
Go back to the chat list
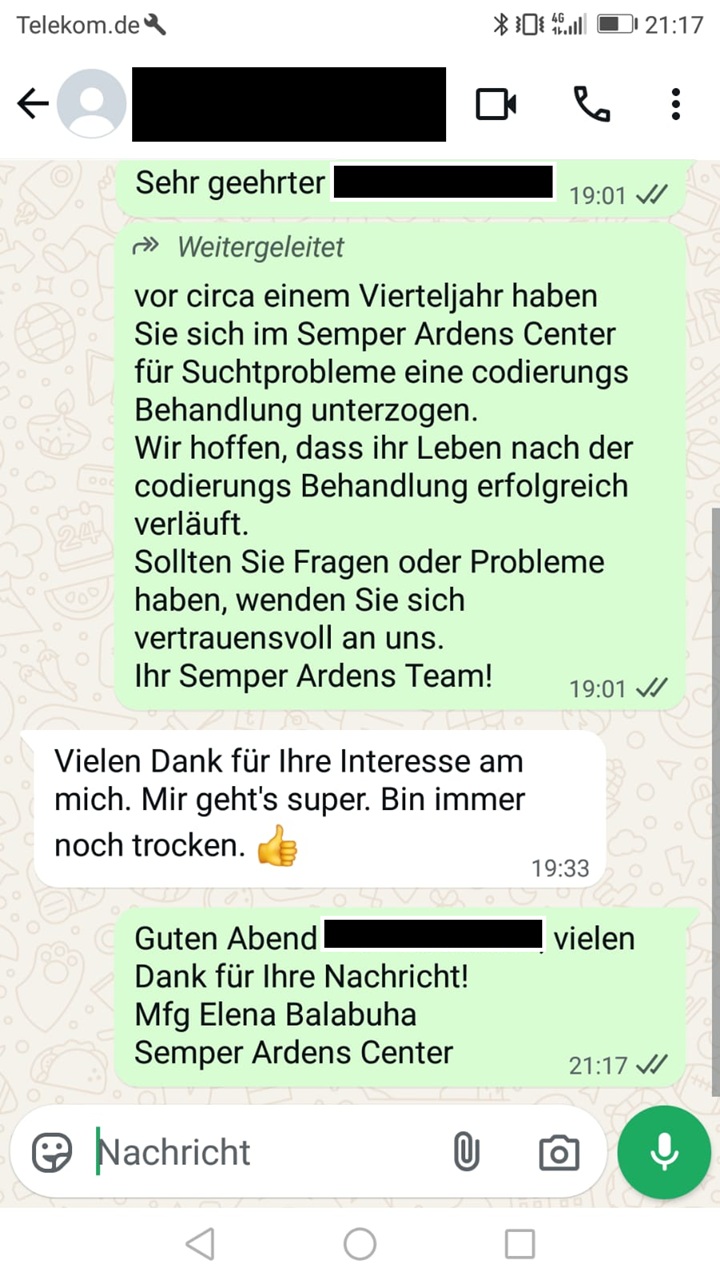(x=33, y=104)
